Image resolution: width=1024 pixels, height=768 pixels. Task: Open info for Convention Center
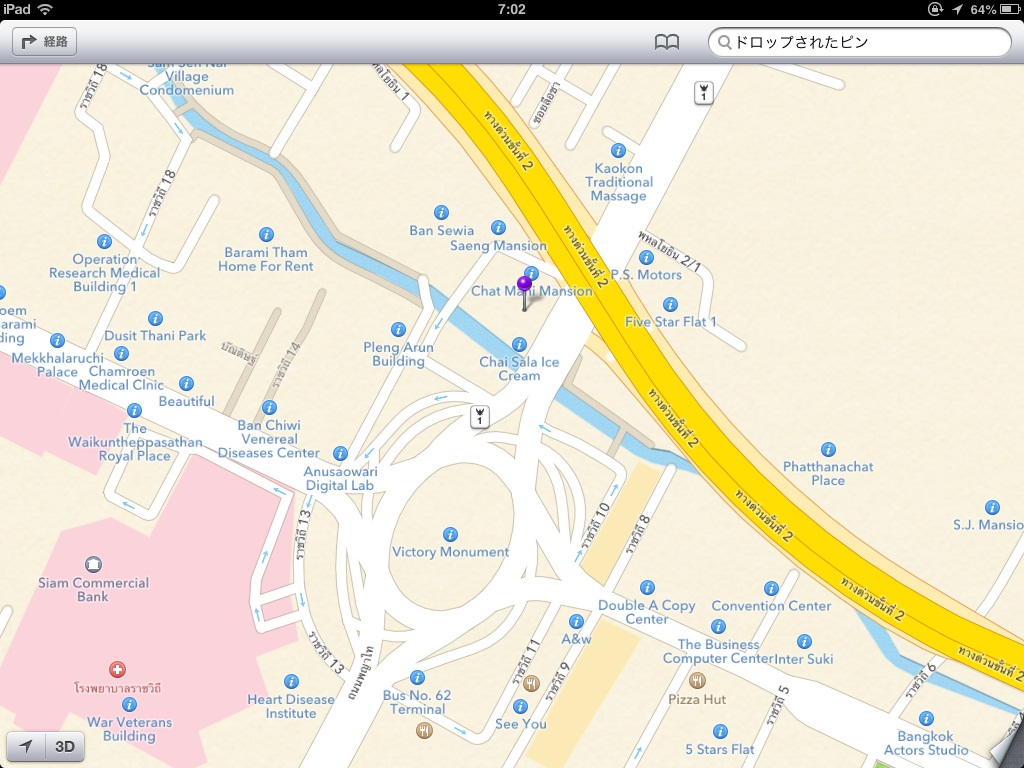tap(771, 588)
